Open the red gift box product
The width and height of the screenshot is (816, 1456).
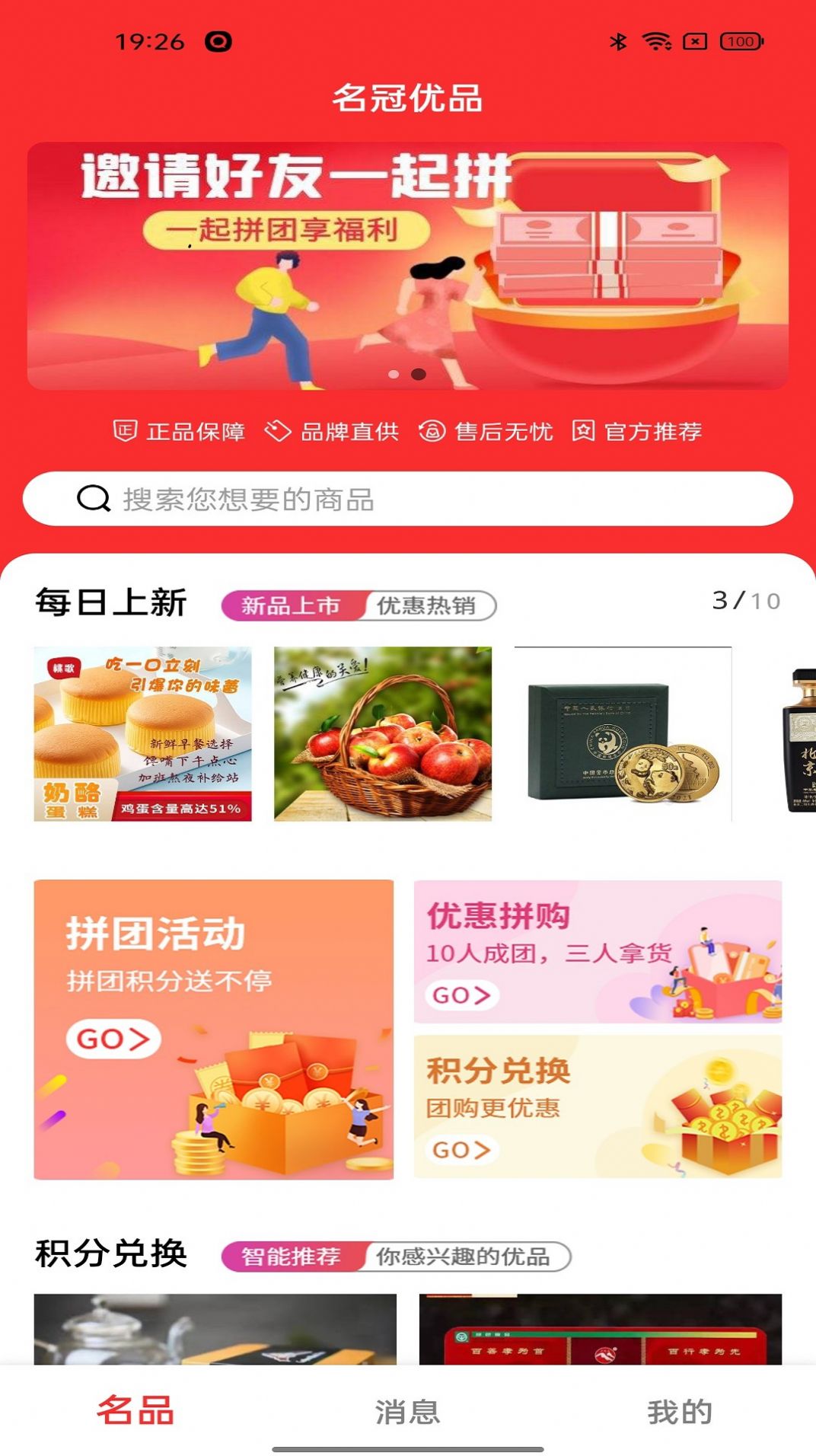click(600, 1329)
